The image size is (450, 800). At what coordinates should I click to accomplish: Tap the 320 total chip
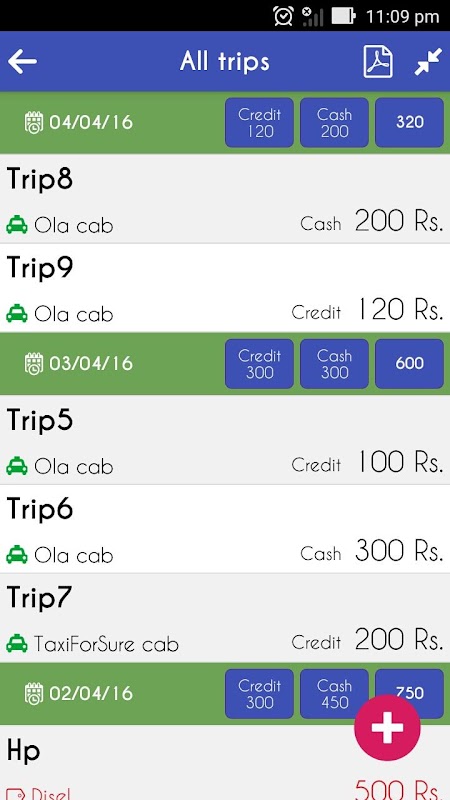[x=409, y=122]
